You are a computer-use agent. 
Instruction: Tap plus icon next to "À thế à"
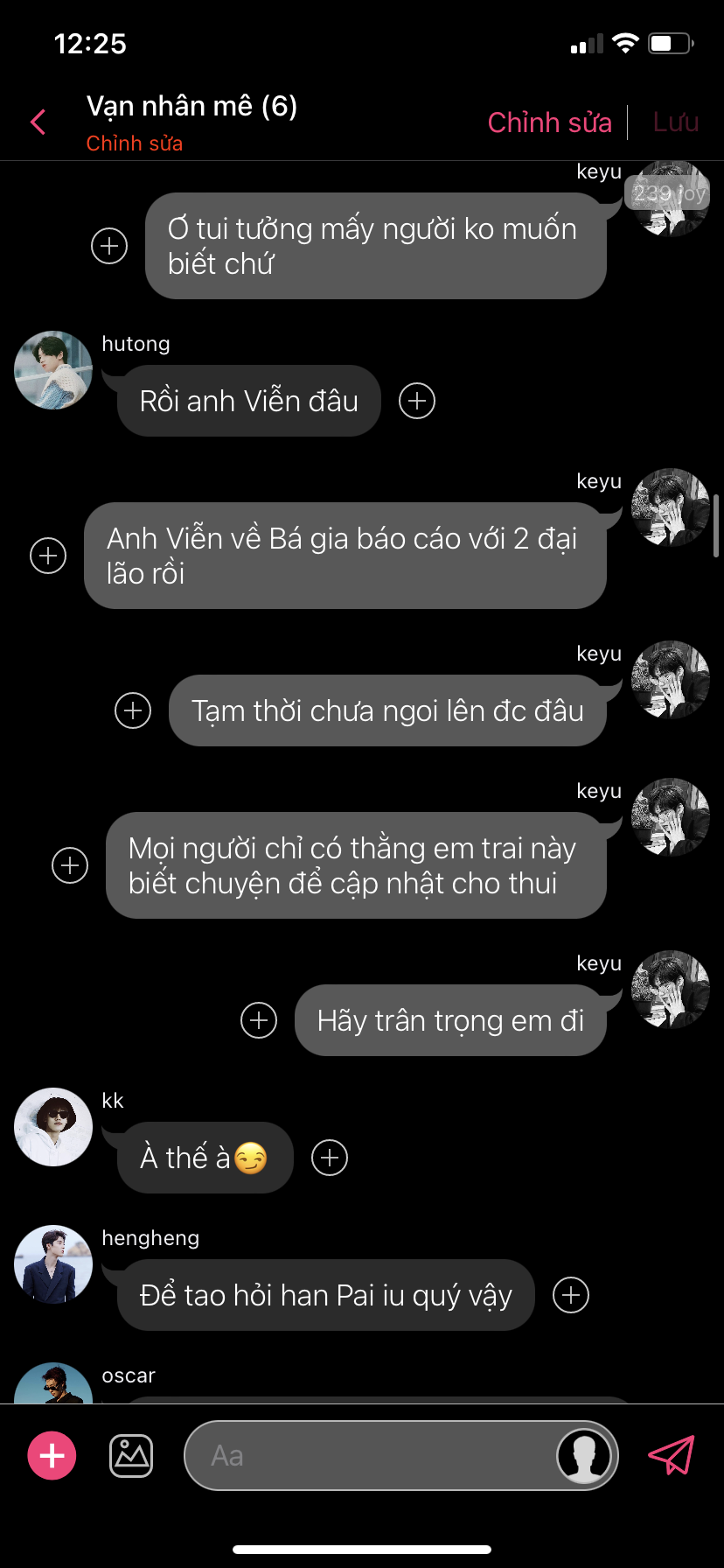330,1158
